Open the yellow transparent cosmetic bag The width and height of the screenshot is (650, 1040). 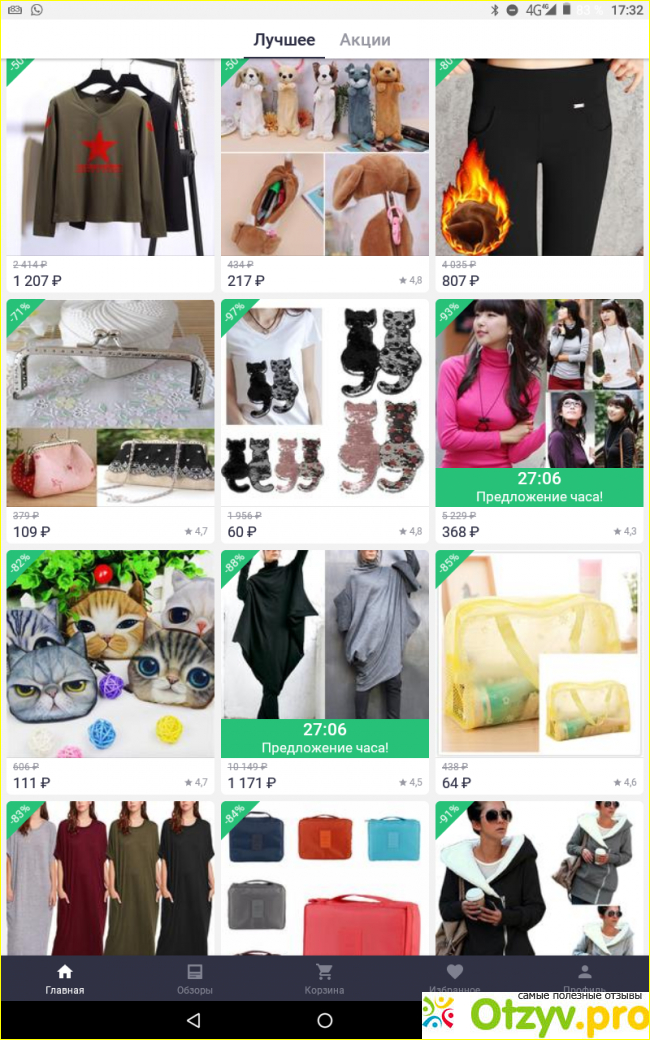point(538,655)
